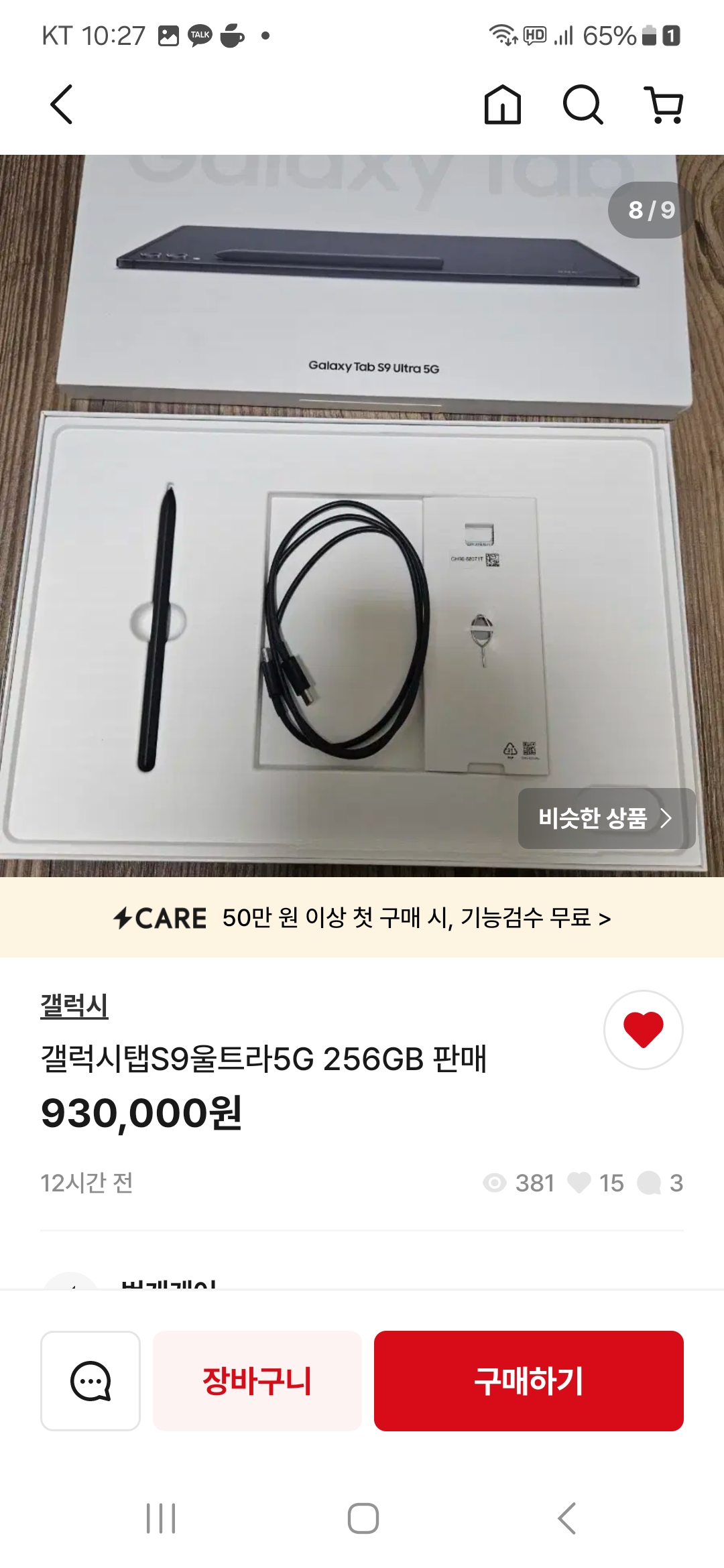Open the CARE free inspection banner
Image resolution: width=724 pixels, height=1568 pixels.
[x=362, y=917]
